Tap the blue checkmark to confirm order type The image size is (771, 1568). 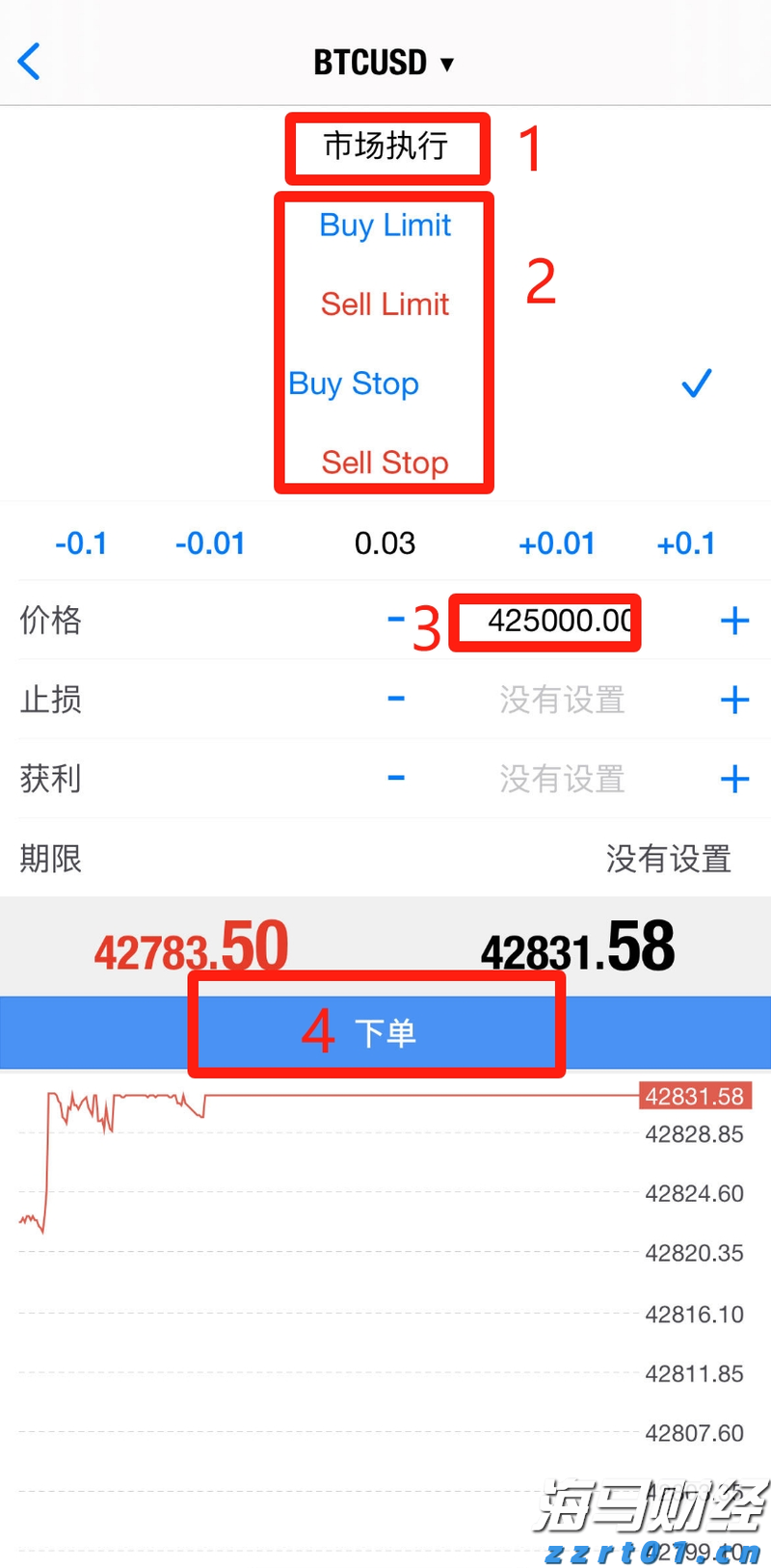[696, 384]
